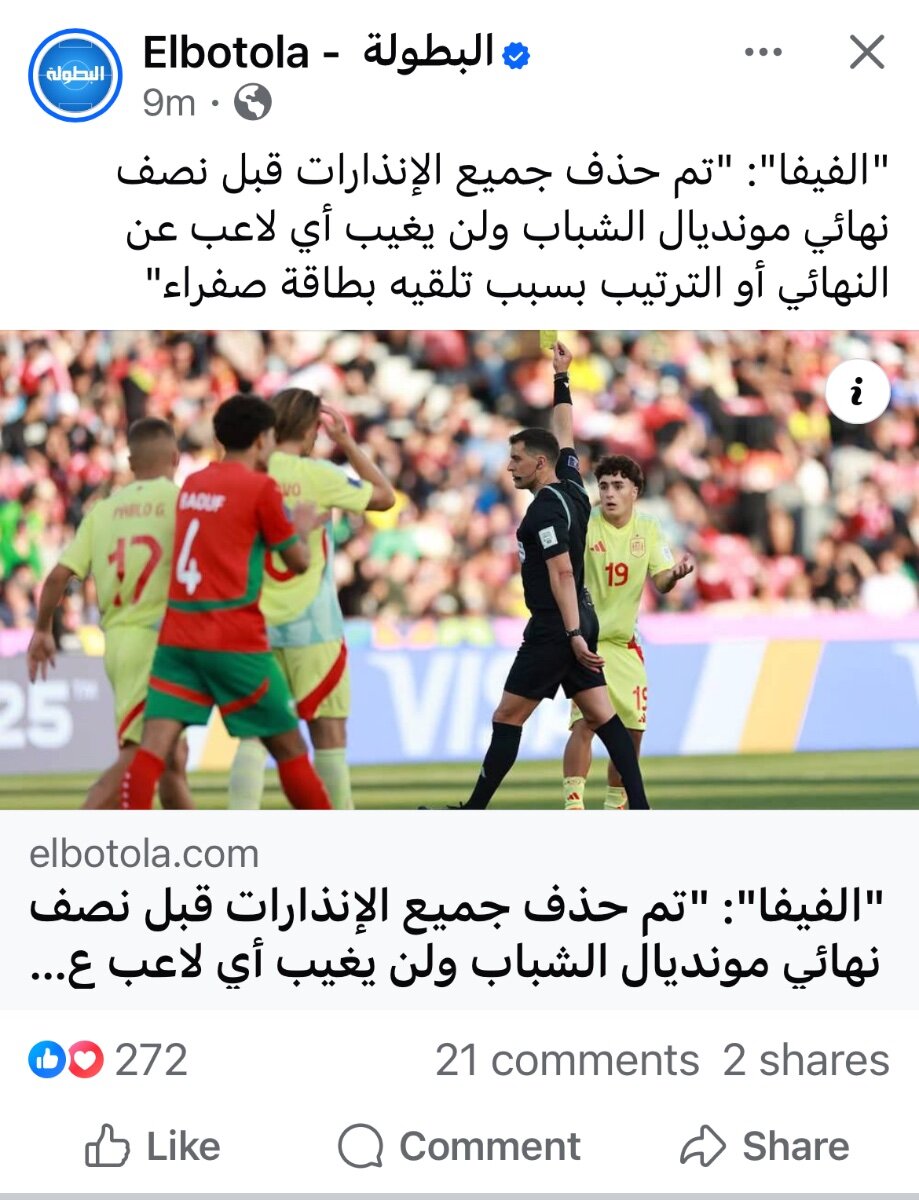View the 2 shares
This screenshot has height=1200, width=919.
(x=805, y=1060)
